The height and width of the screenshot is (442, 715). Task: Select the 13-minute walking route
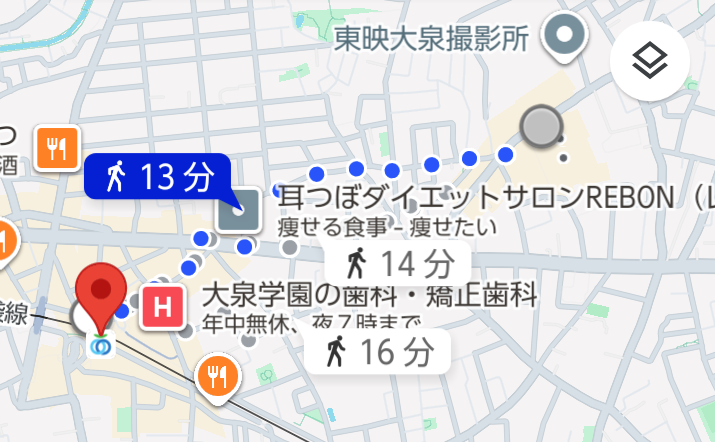(159, 177)
